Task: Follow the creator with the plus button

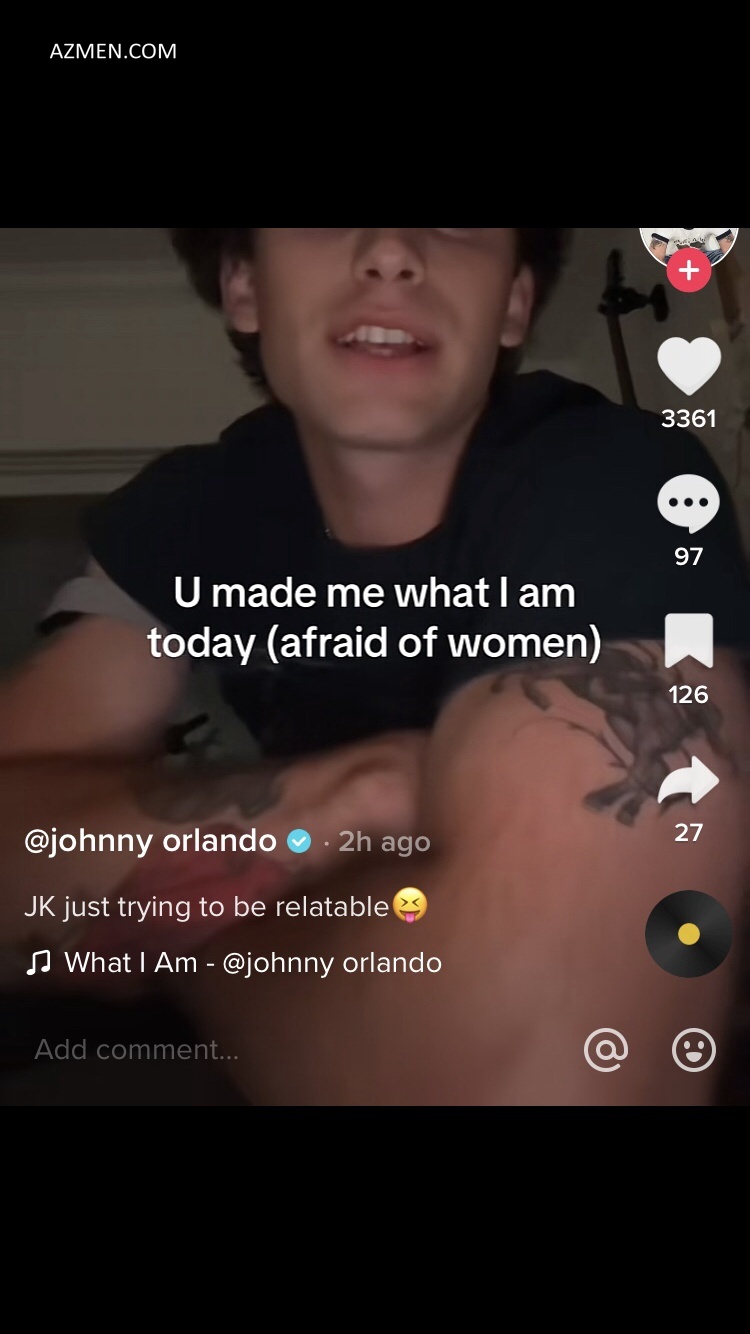Action: [689, 270]
